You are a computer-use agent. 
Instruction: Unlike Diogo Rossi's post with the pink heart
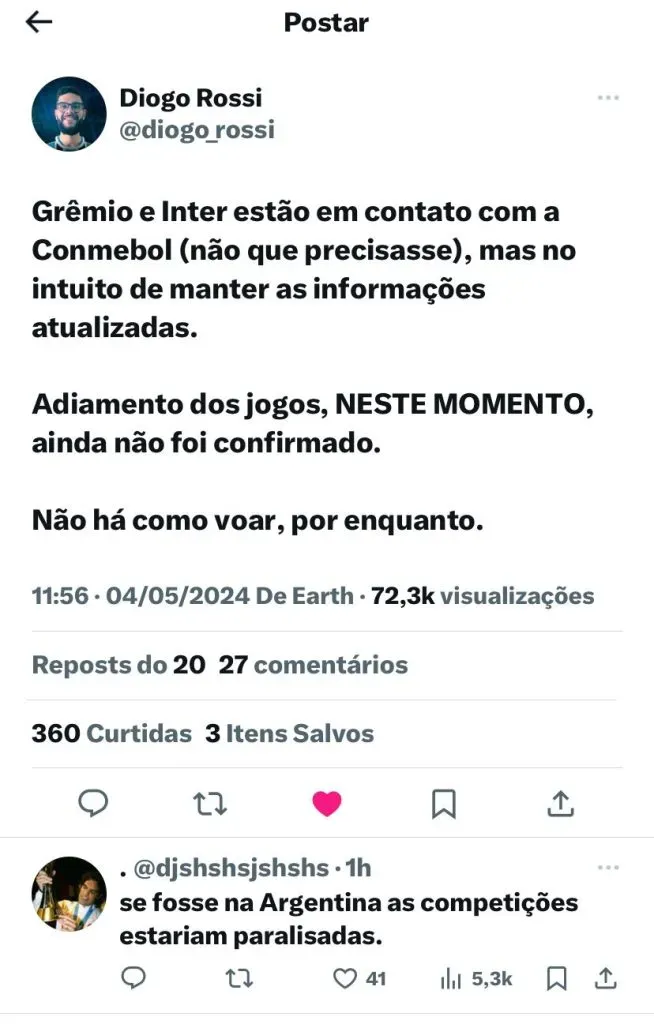(x=327, y=803)
